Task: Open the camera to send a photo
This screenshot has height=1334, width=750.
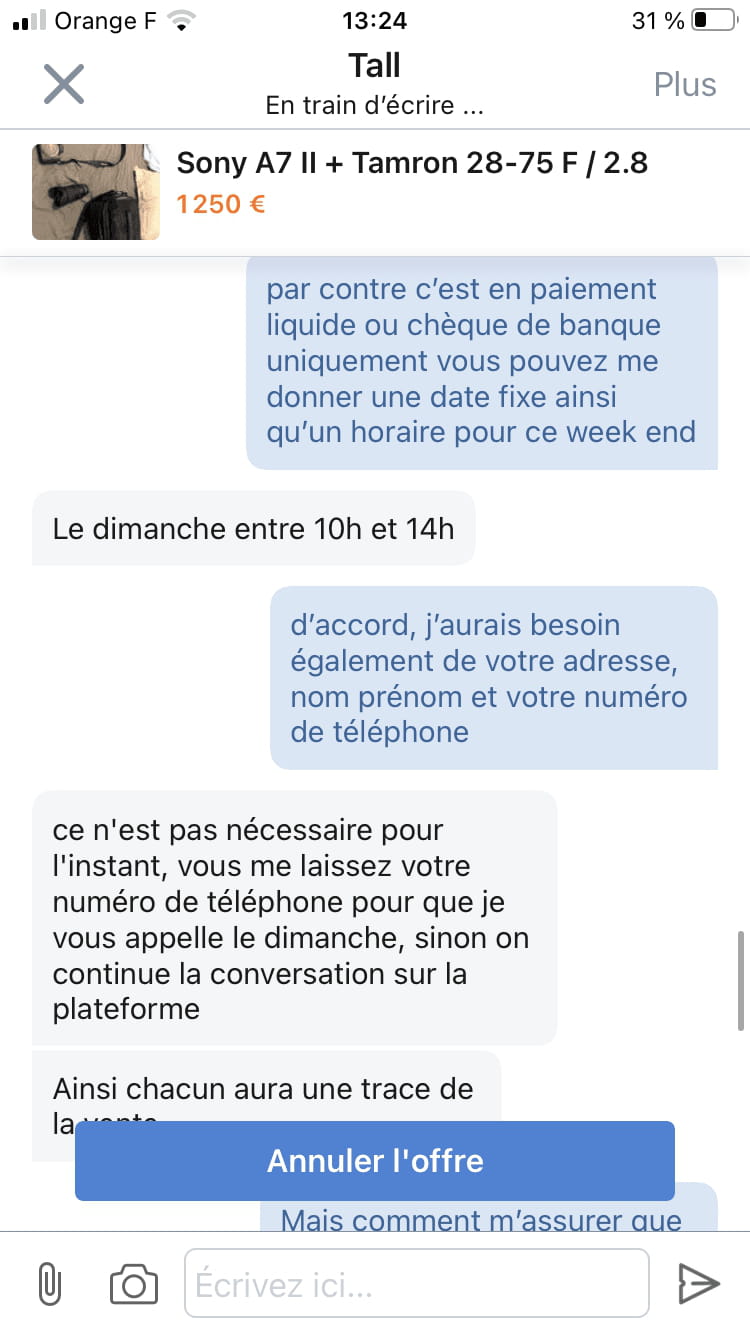Action: (134, 1283)
